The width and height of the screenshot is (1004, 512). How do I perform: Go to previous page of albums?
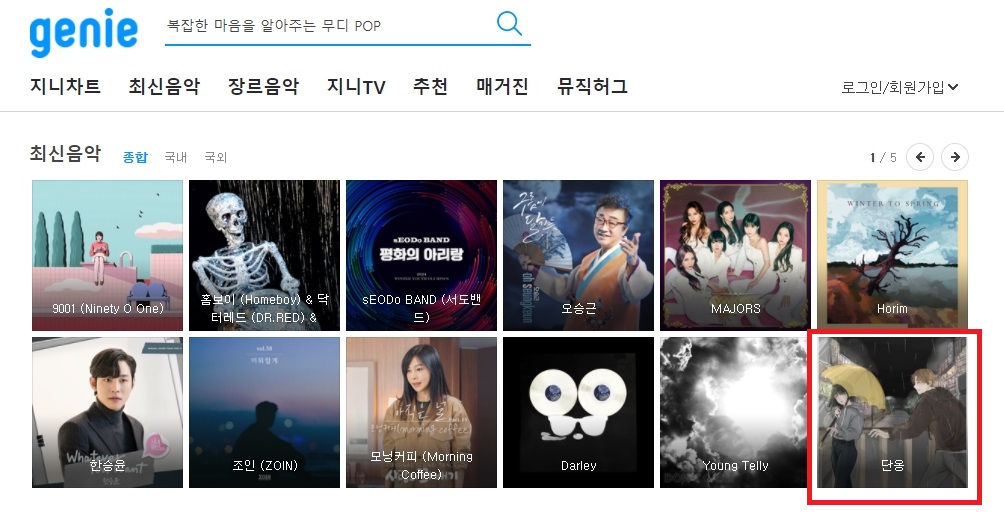920,157
